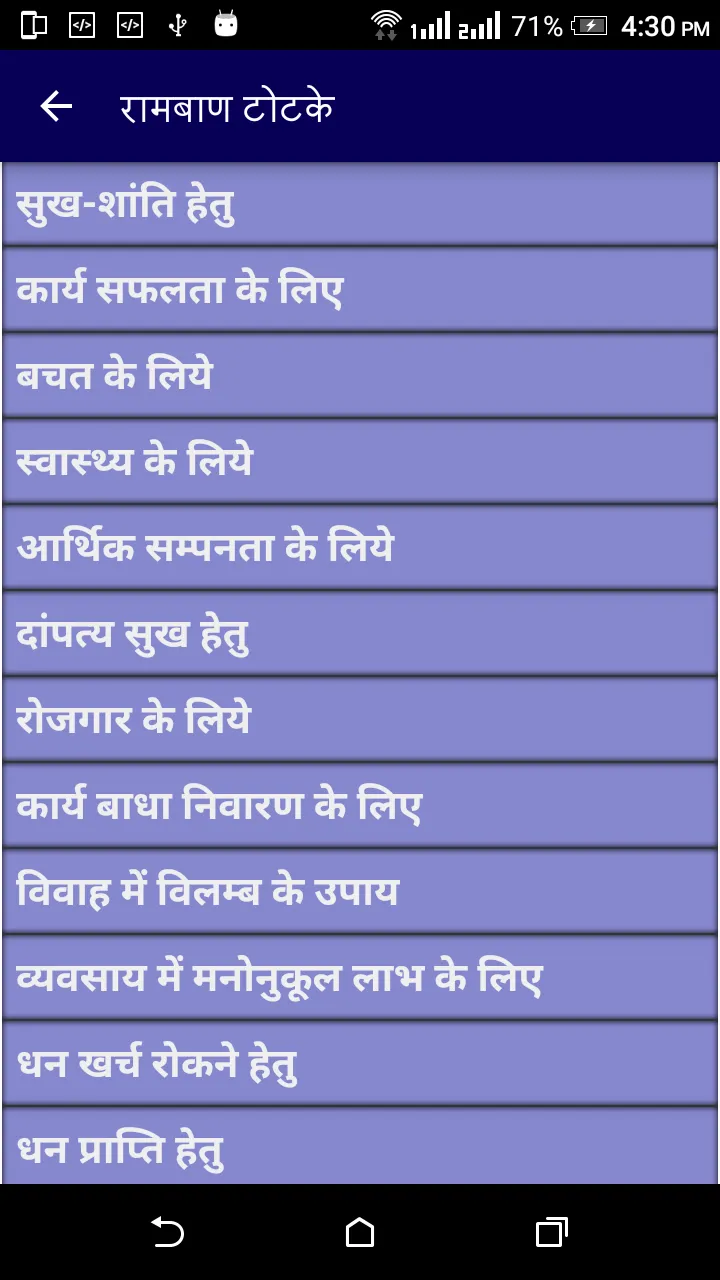
Task: Open the सुख-शांति हेतु row
Action: point(360,205)
